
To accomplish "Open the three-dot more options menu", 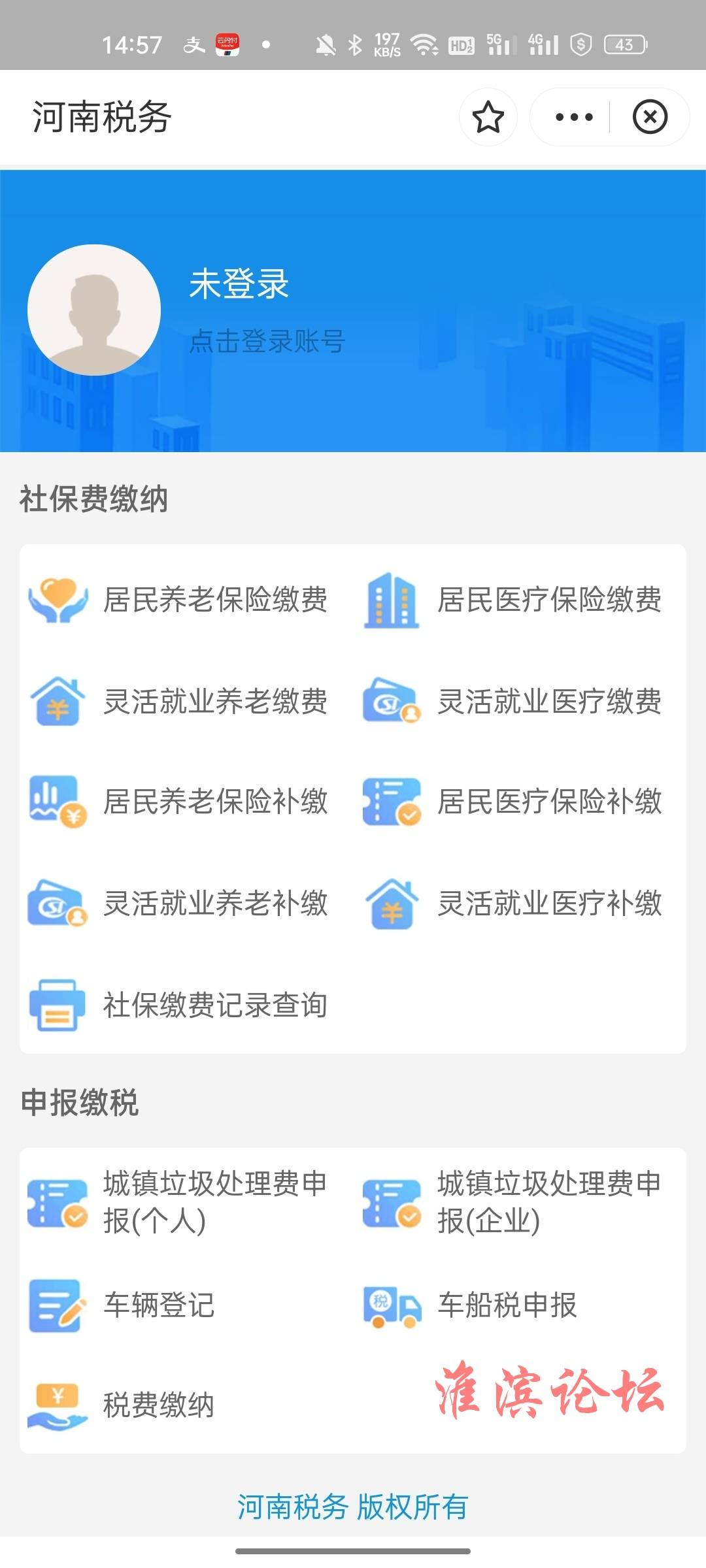I will 574,117.
